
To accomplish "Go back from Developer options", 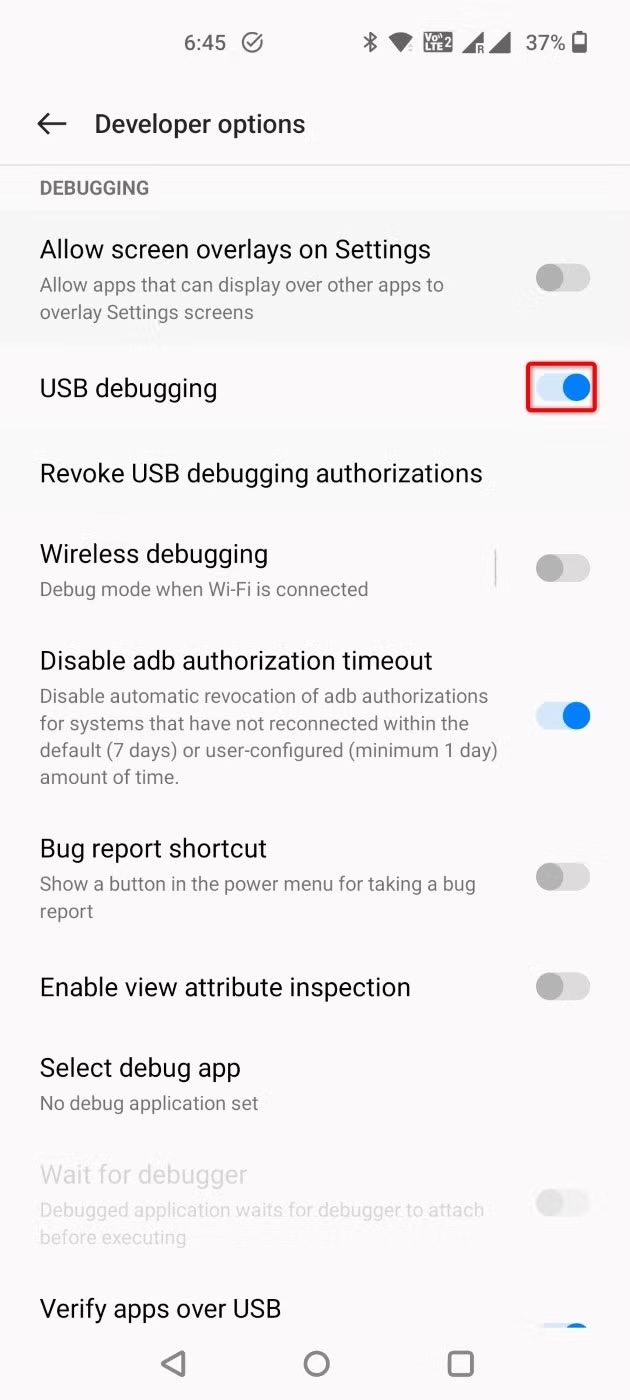I will click(52, 124).
